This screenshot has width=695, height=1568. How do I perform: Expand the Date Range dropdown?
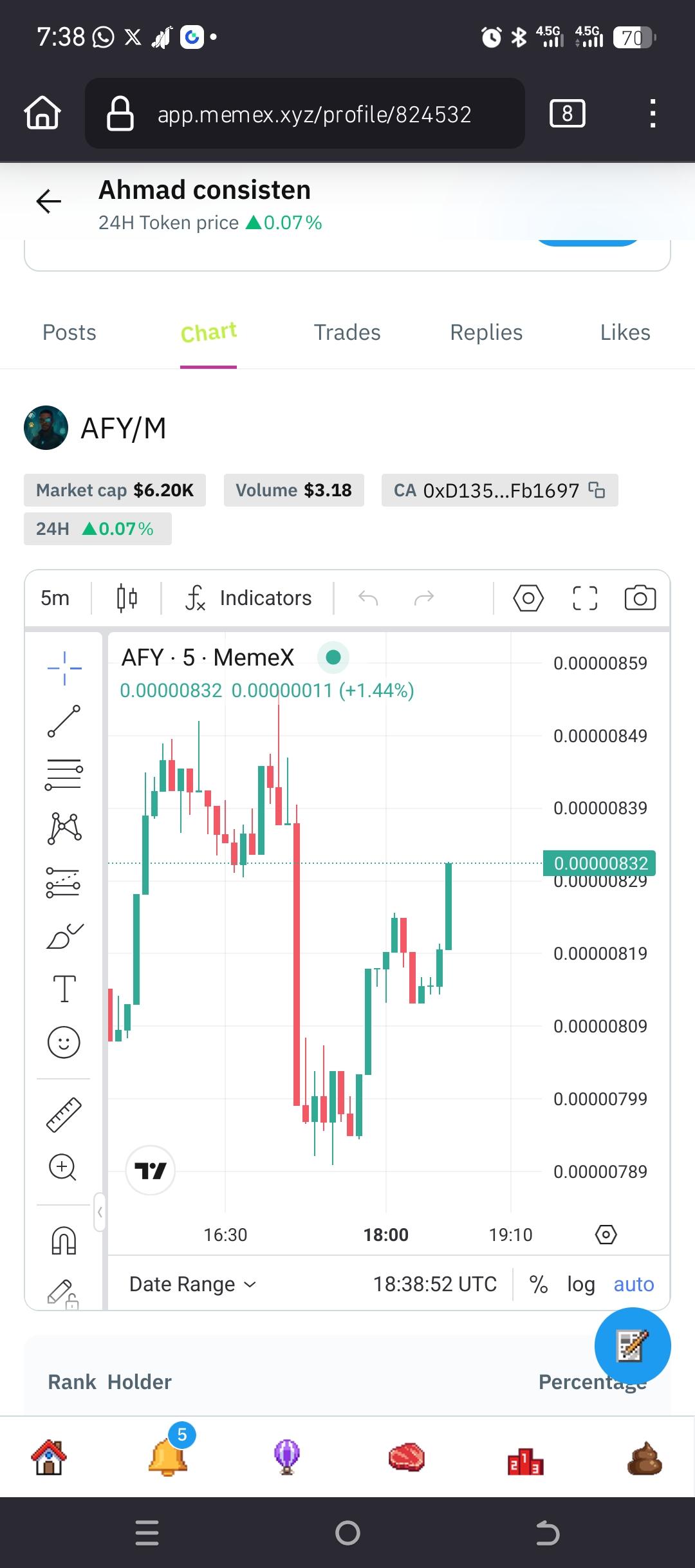192,1284
